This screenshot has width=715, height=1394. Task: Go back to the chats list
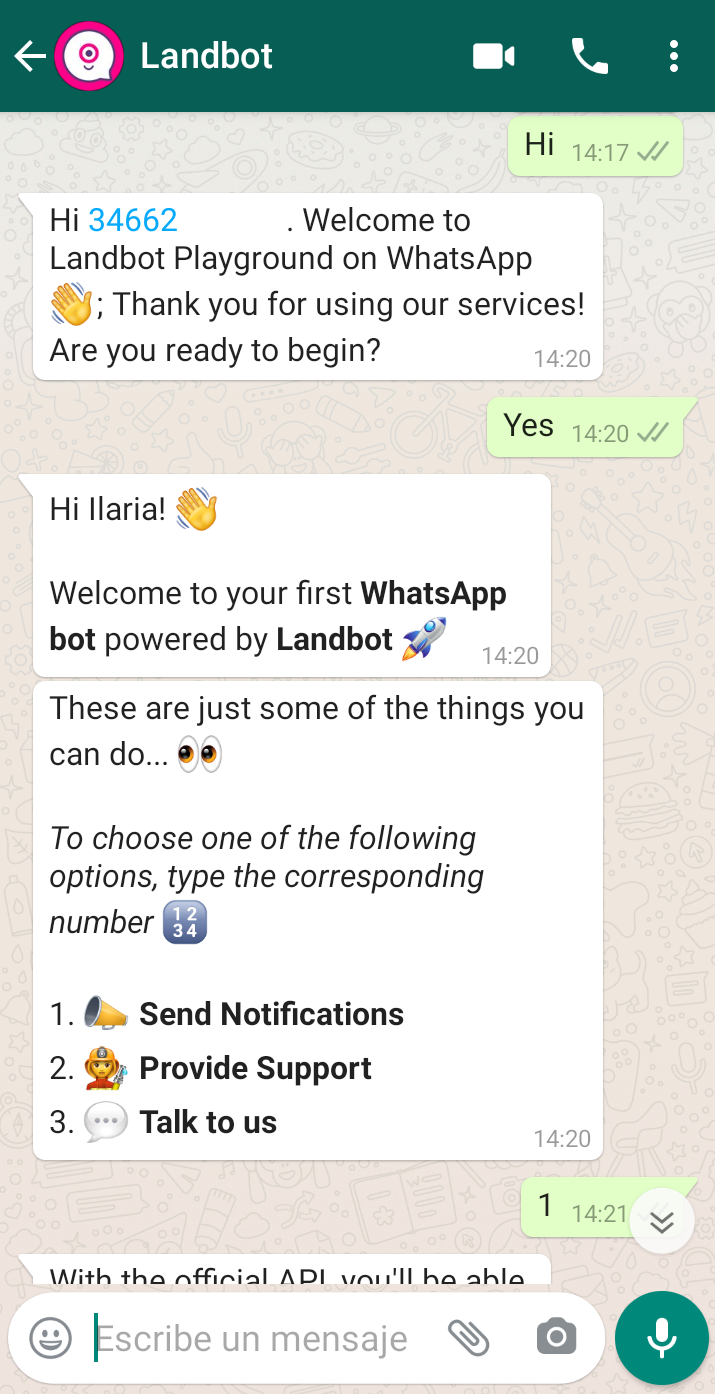[x=30, y=56]
